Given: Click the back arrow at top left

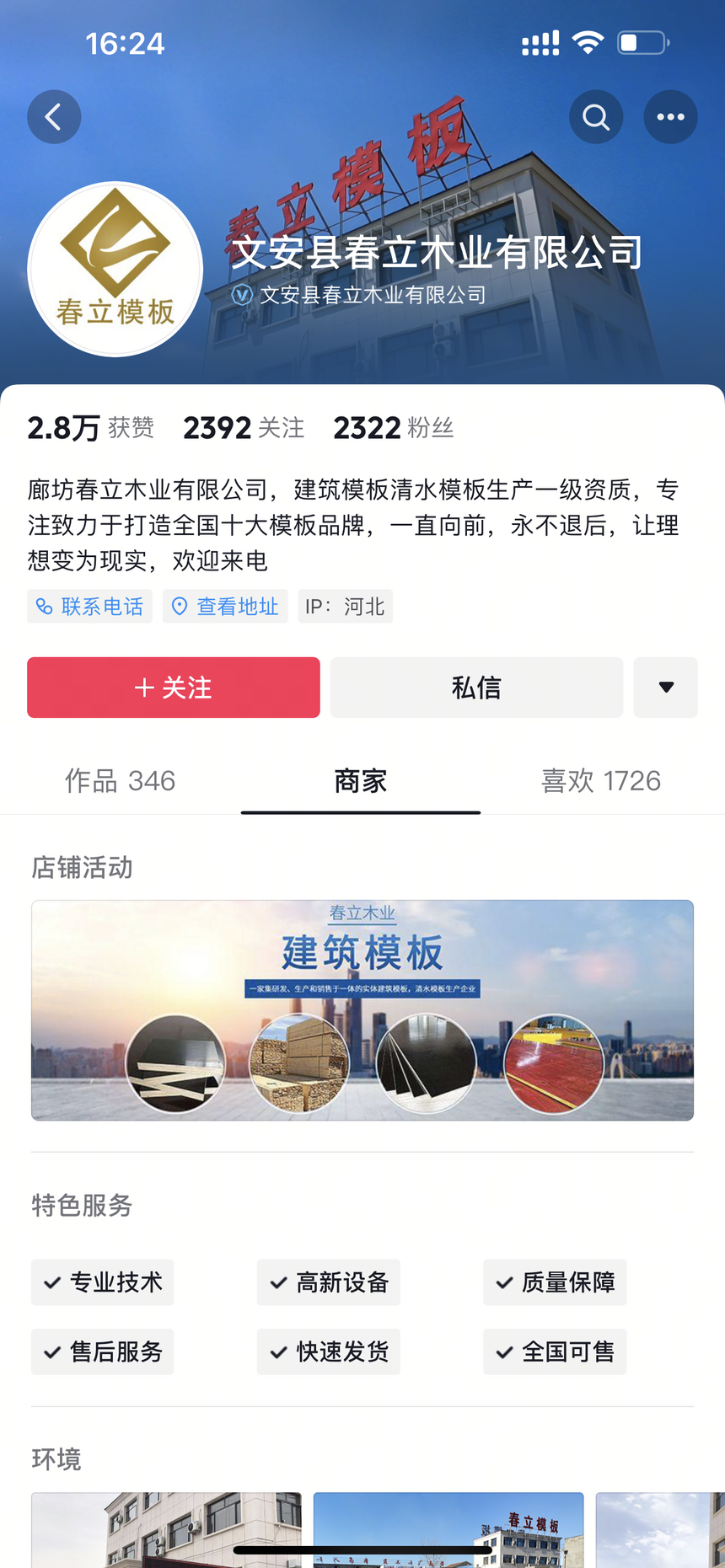Looking at the screenshot, I should point(53,116).
